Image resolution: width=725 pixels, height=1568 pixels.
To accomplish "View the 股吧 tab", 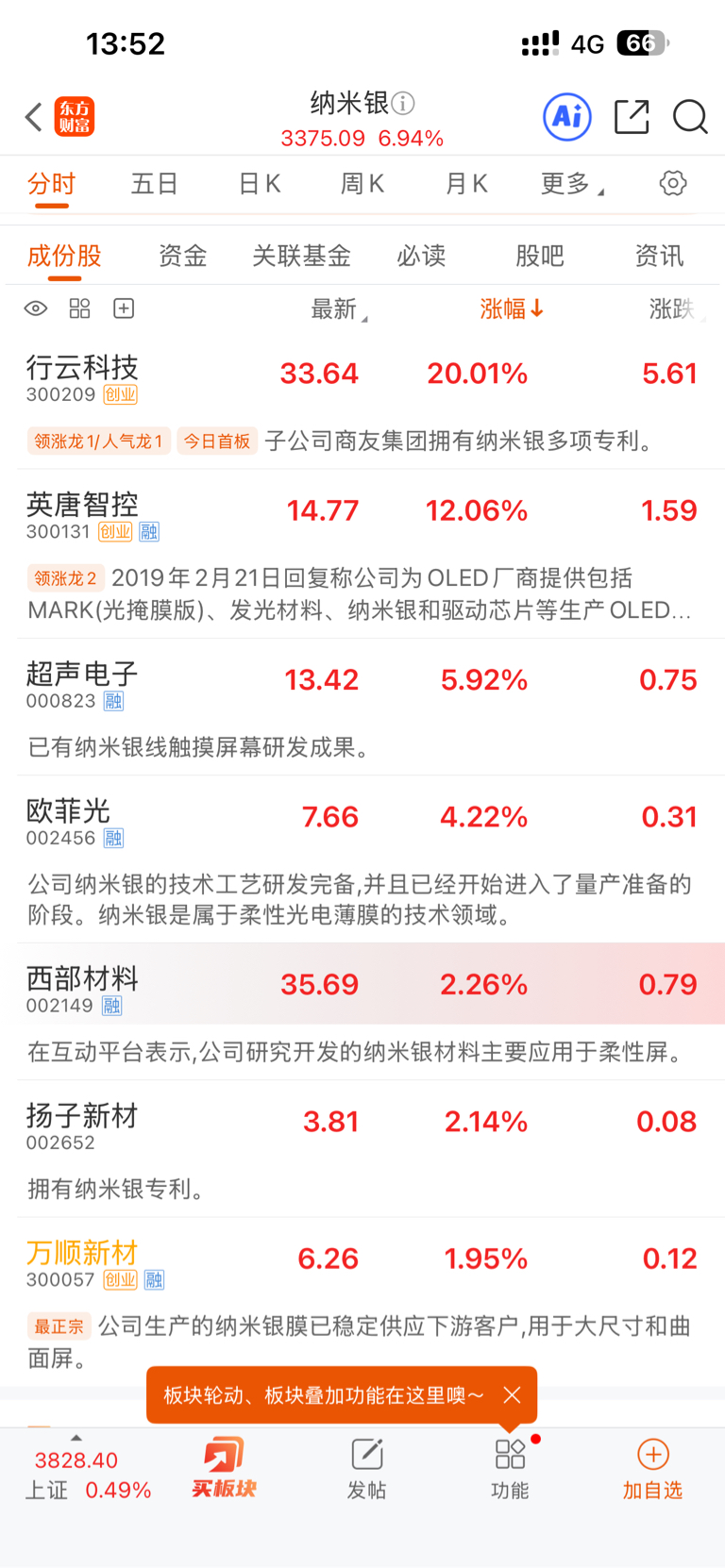I will pos(539,256).
